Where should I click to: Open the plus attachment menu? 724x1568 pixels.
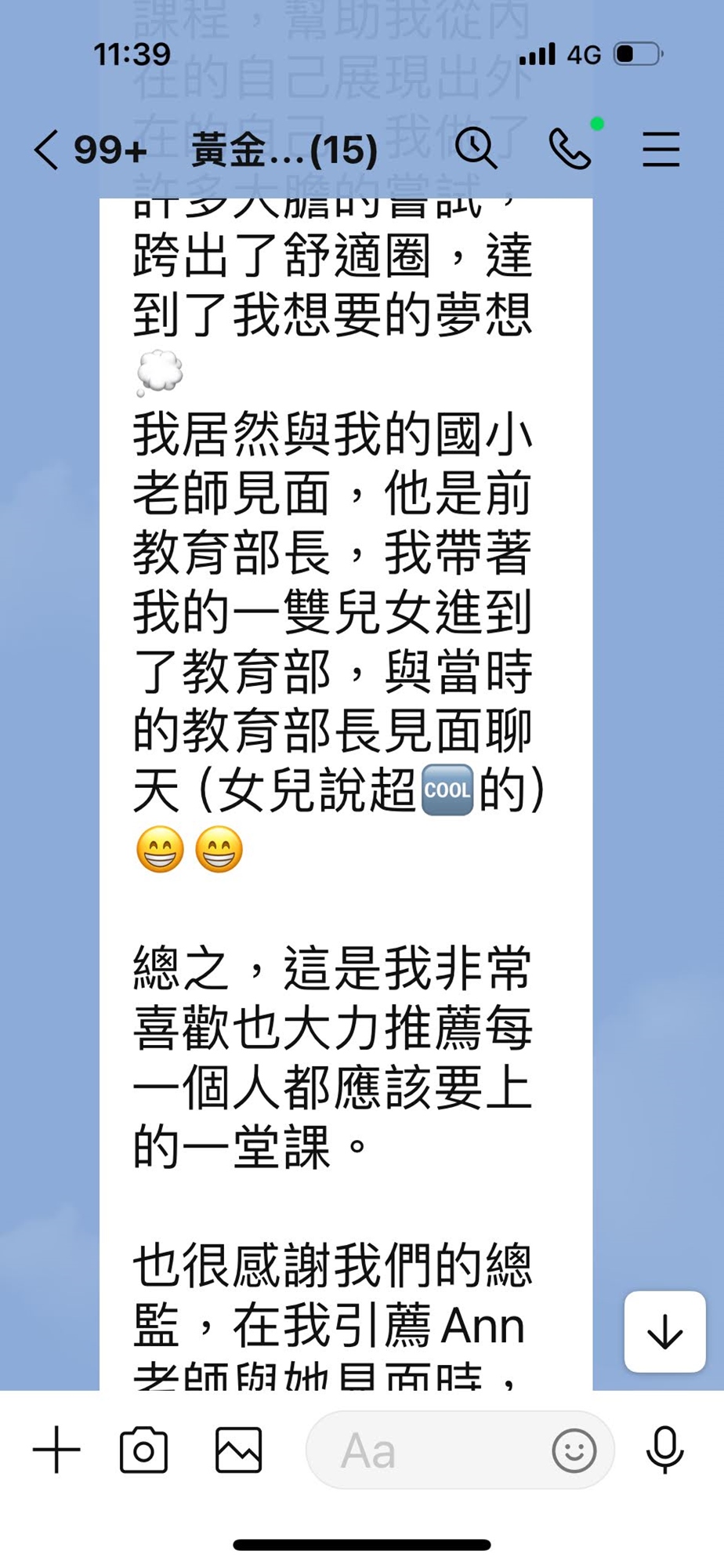point(56,1450)
